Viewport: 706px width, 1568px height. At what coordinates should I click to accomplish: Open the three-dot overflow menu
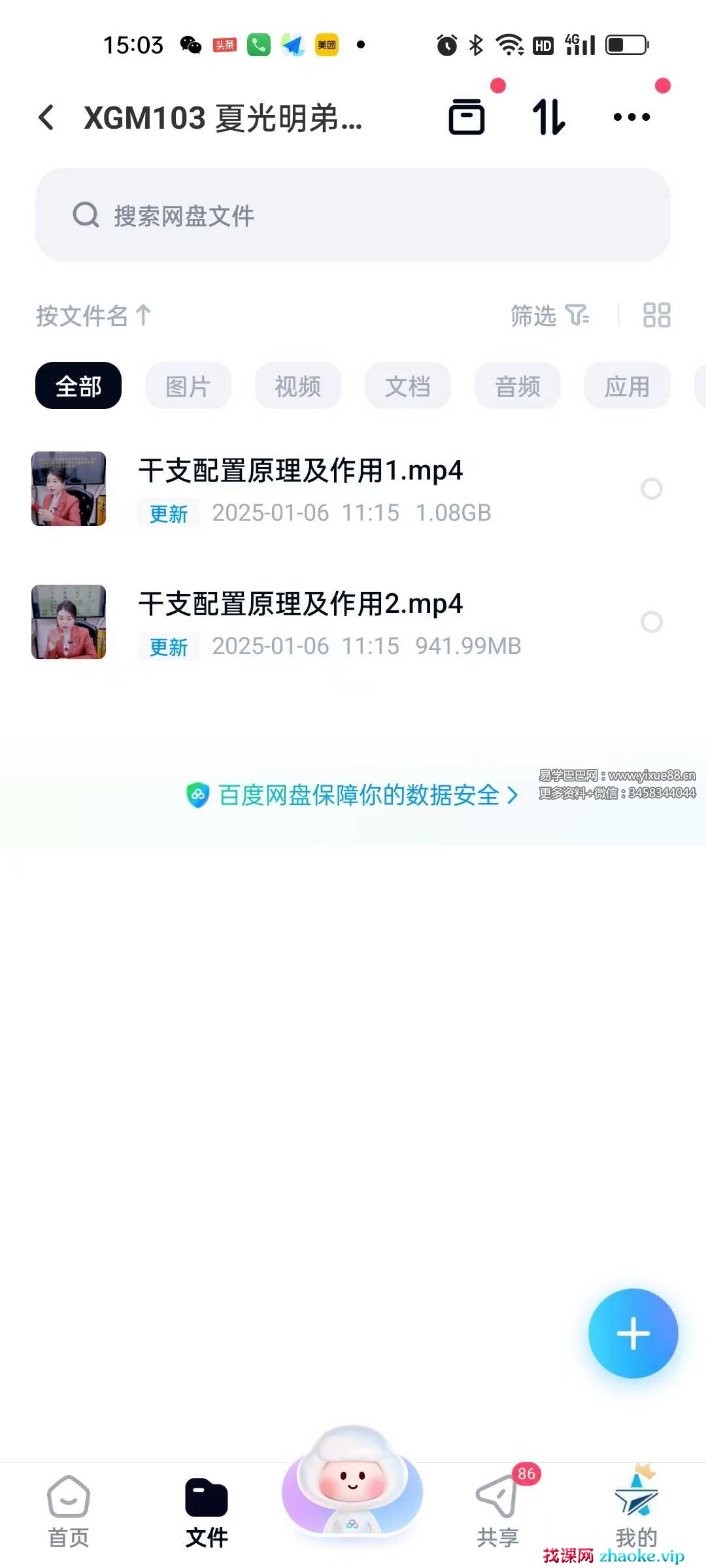click(x=631, y=118)
